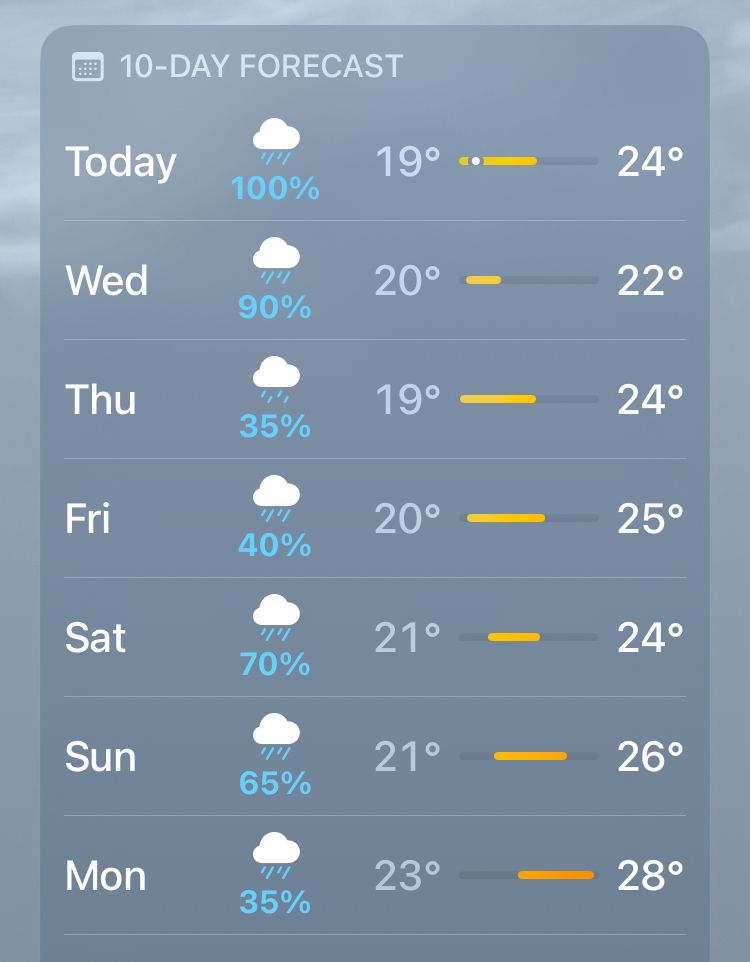Screen dimensions: 750x962
Task: Open Today's detailed forecast row
Action: click(375, 160)
